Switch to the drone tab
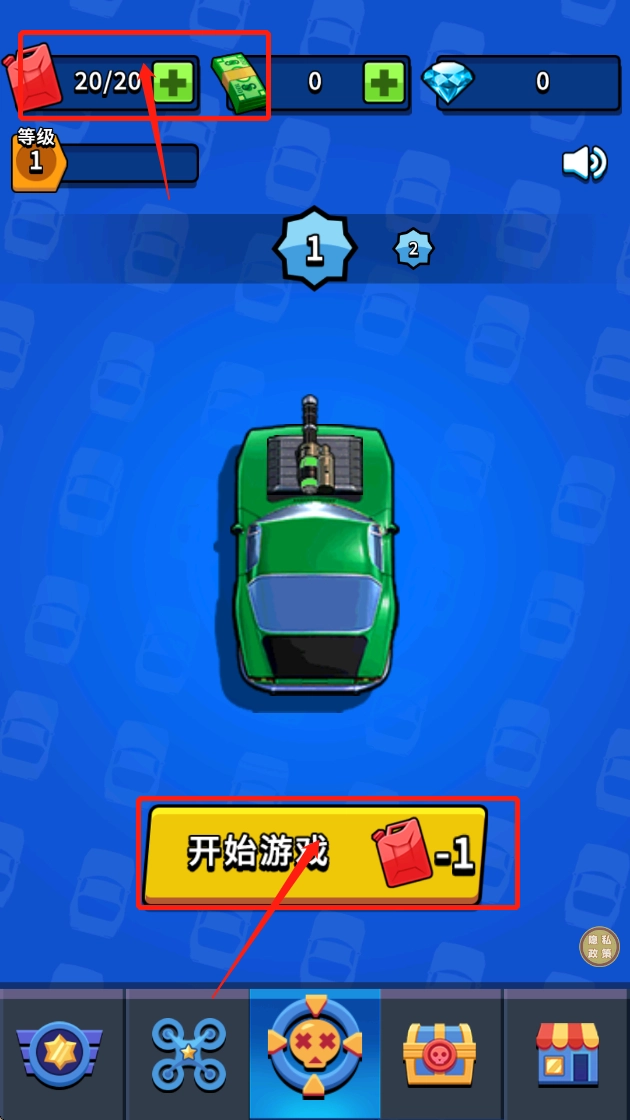 (189, 1054)
